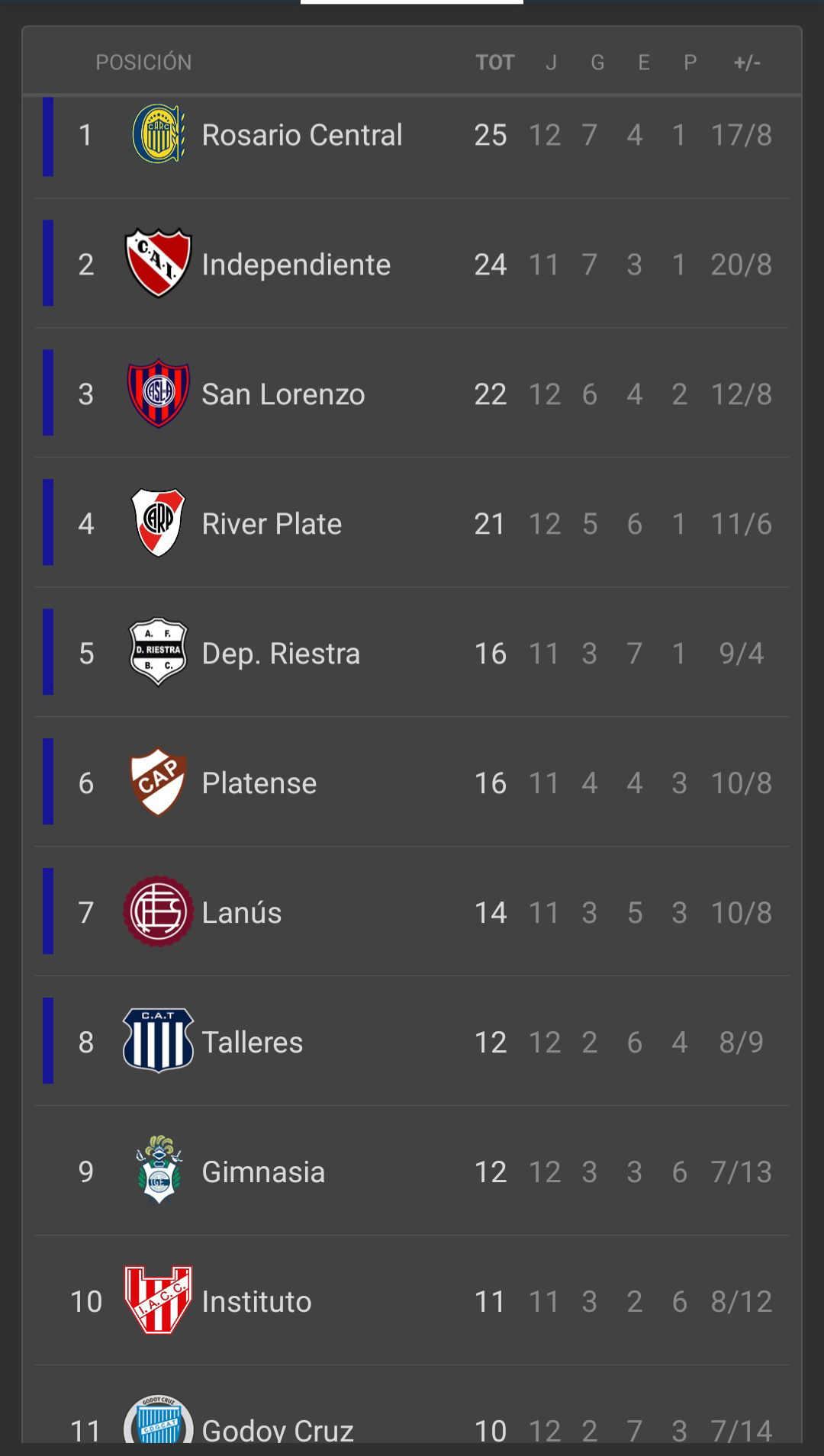
Task: Open Rosario Central team row
Action: coord(412,136)
